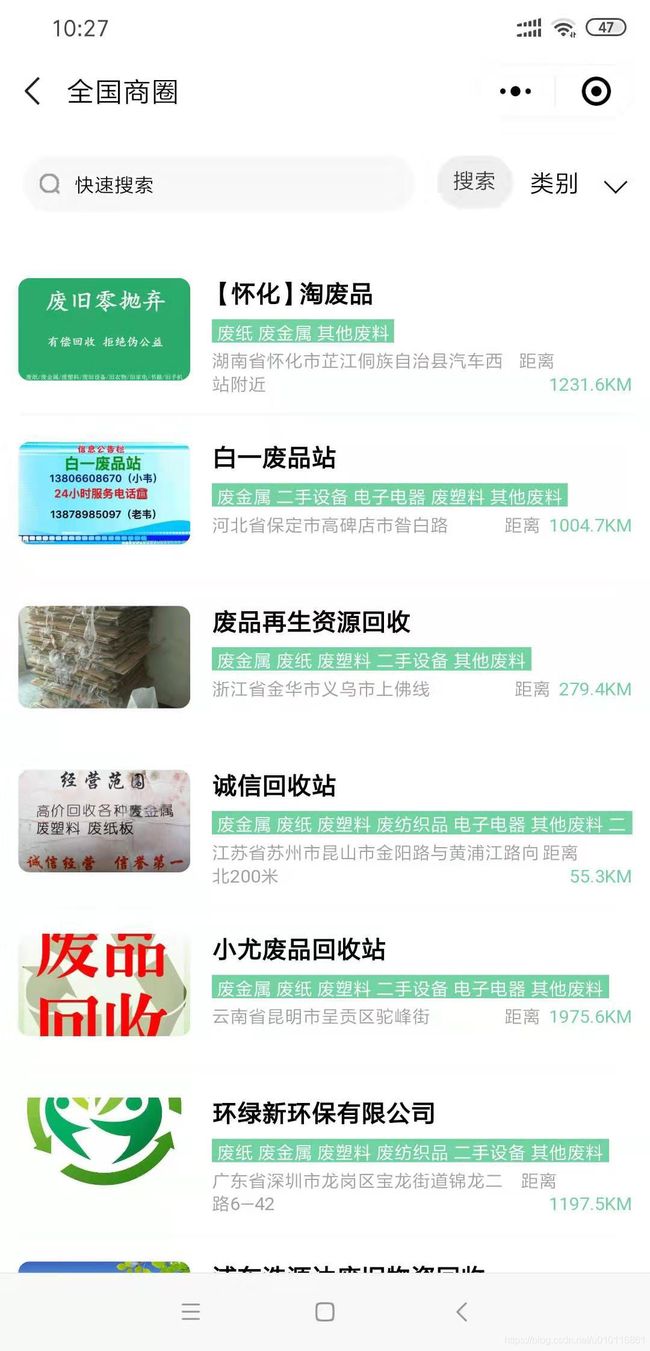This screenshot has width=650, height=1351.
Task: Open recent apps from navigation bar
Action: 191,1312
